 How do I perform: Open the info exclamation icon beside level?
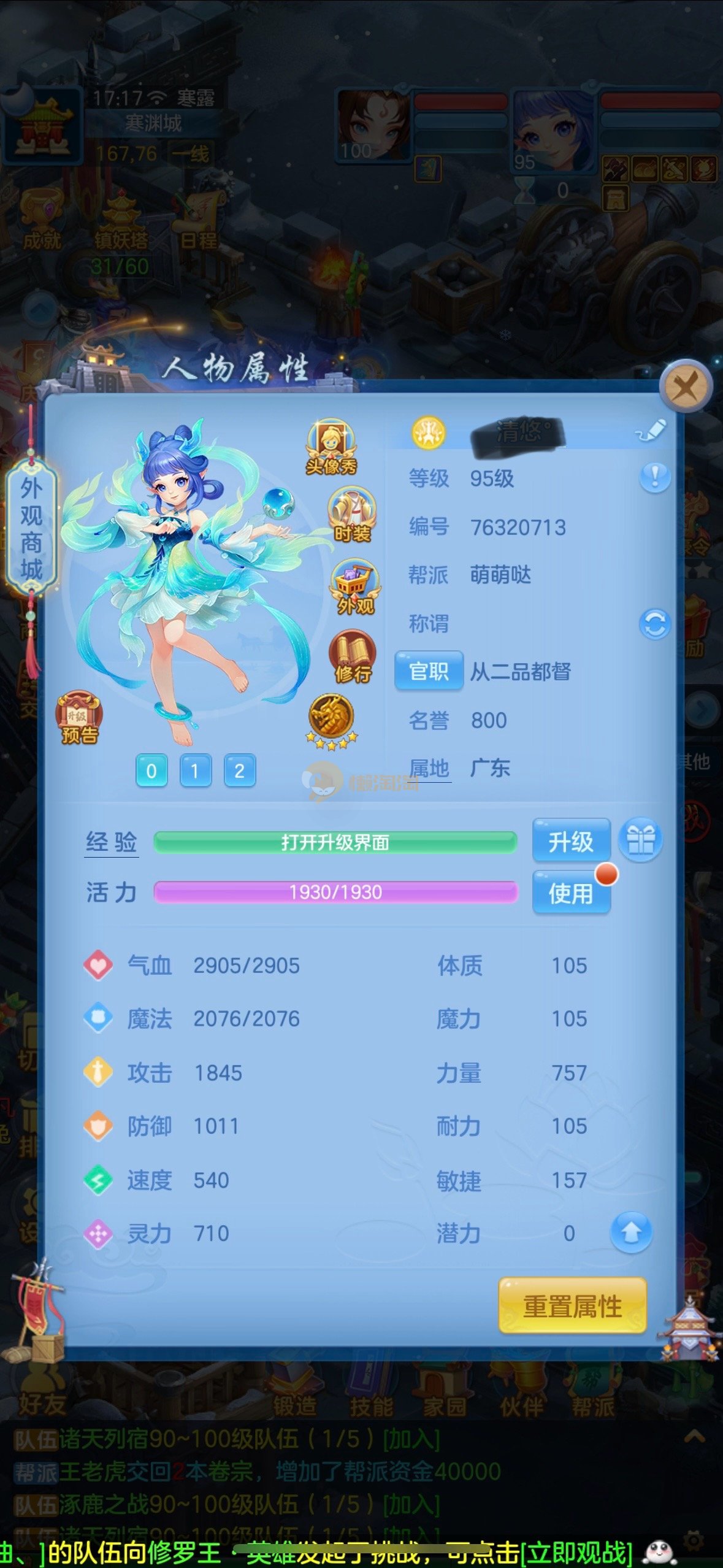pos(654,477)
